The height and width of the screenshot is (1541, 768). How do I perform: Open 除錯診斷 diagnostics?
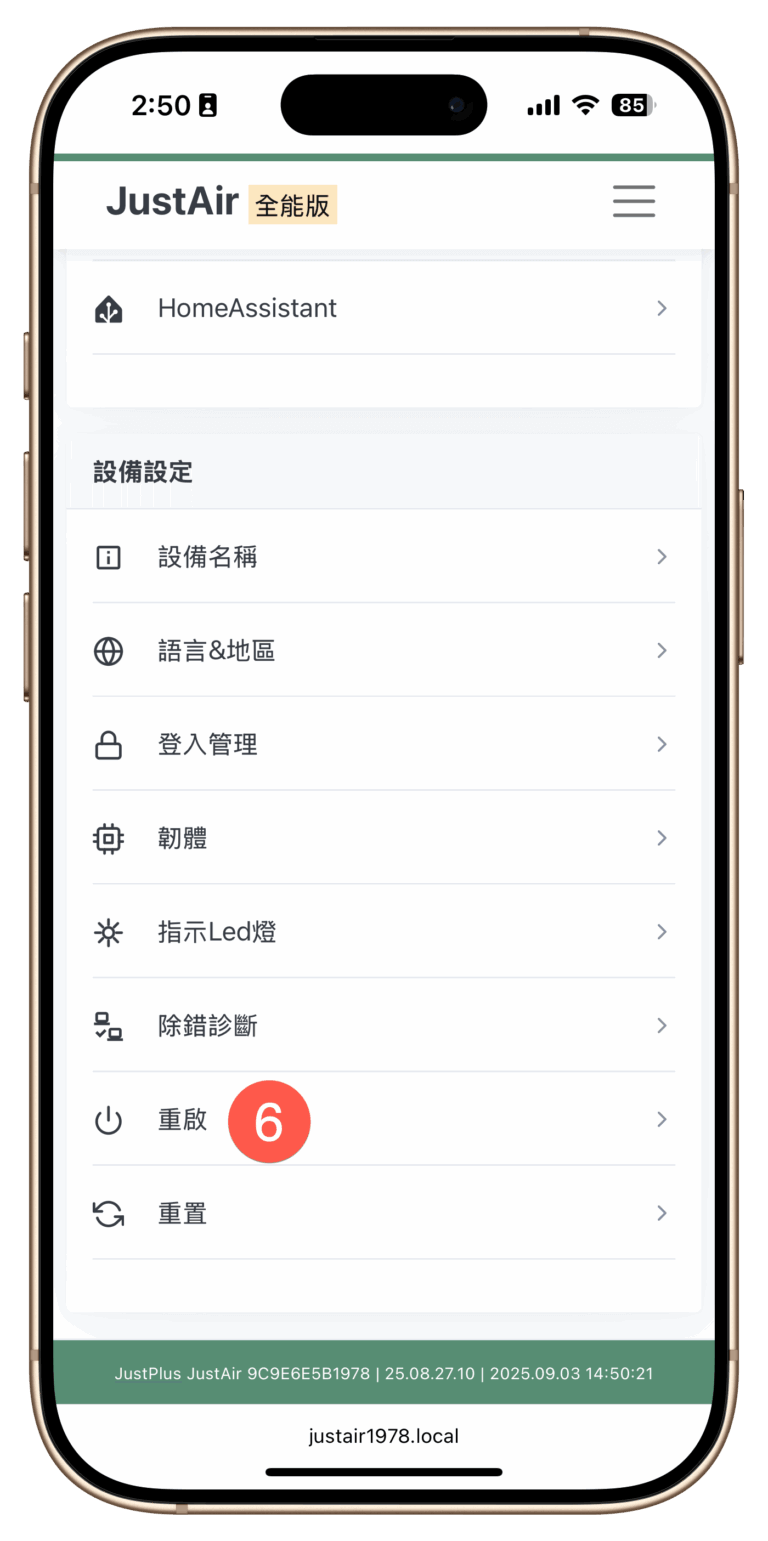point(383,1026)
